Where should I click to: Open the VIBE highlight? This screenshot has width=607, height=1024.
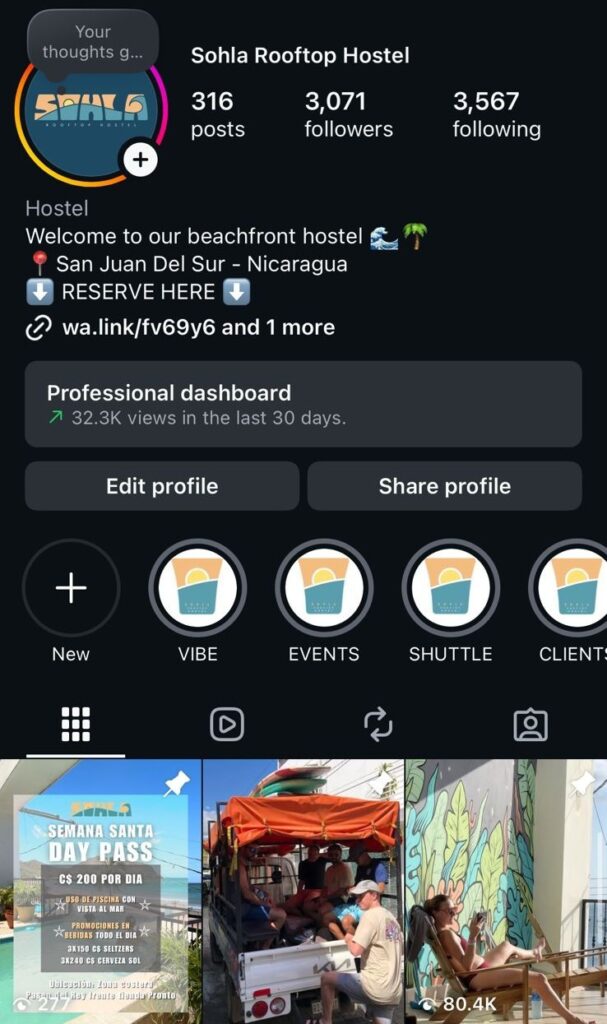(x=197, y=588)
